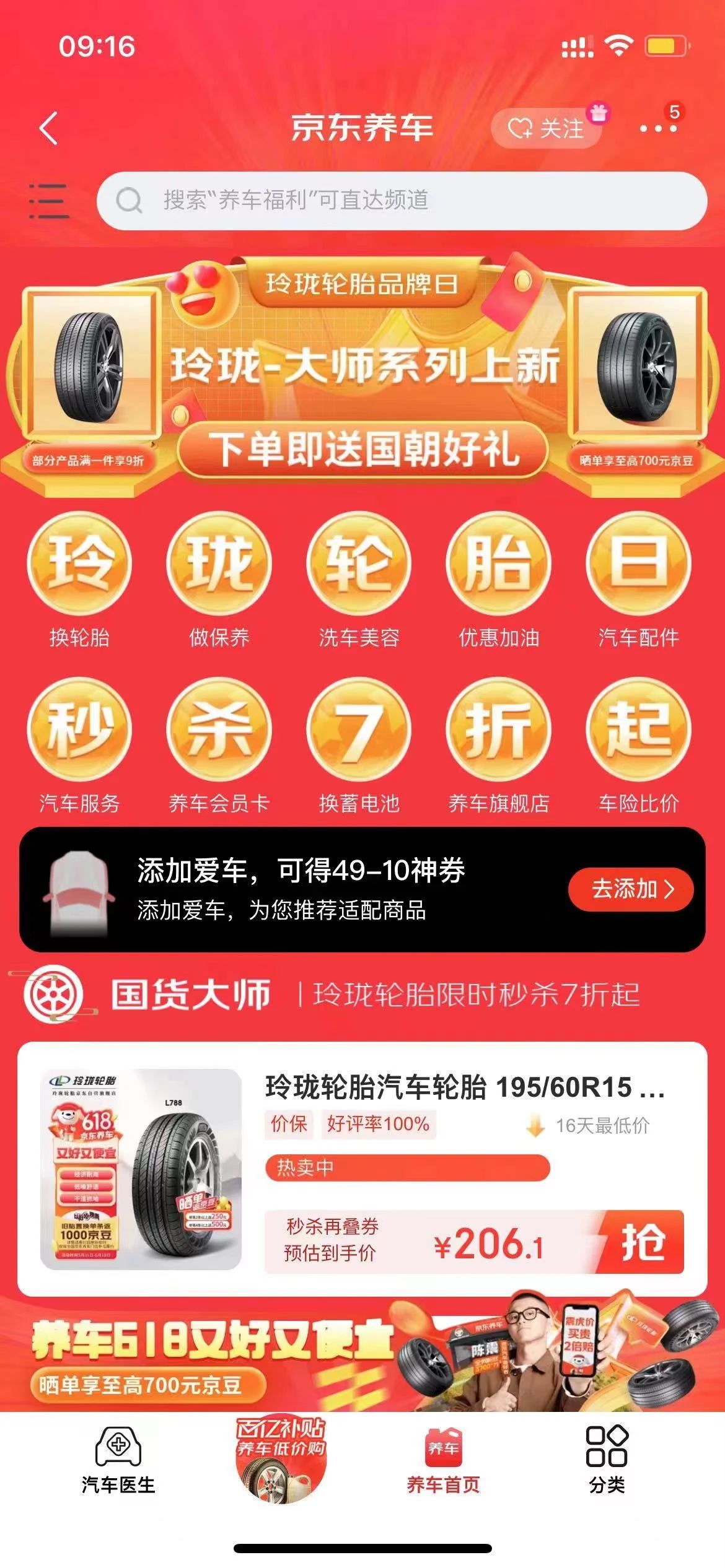Browse 汽车配件 shortcut
The height and width of the screenshot is (1568, 725).
[x=638, y=581]
